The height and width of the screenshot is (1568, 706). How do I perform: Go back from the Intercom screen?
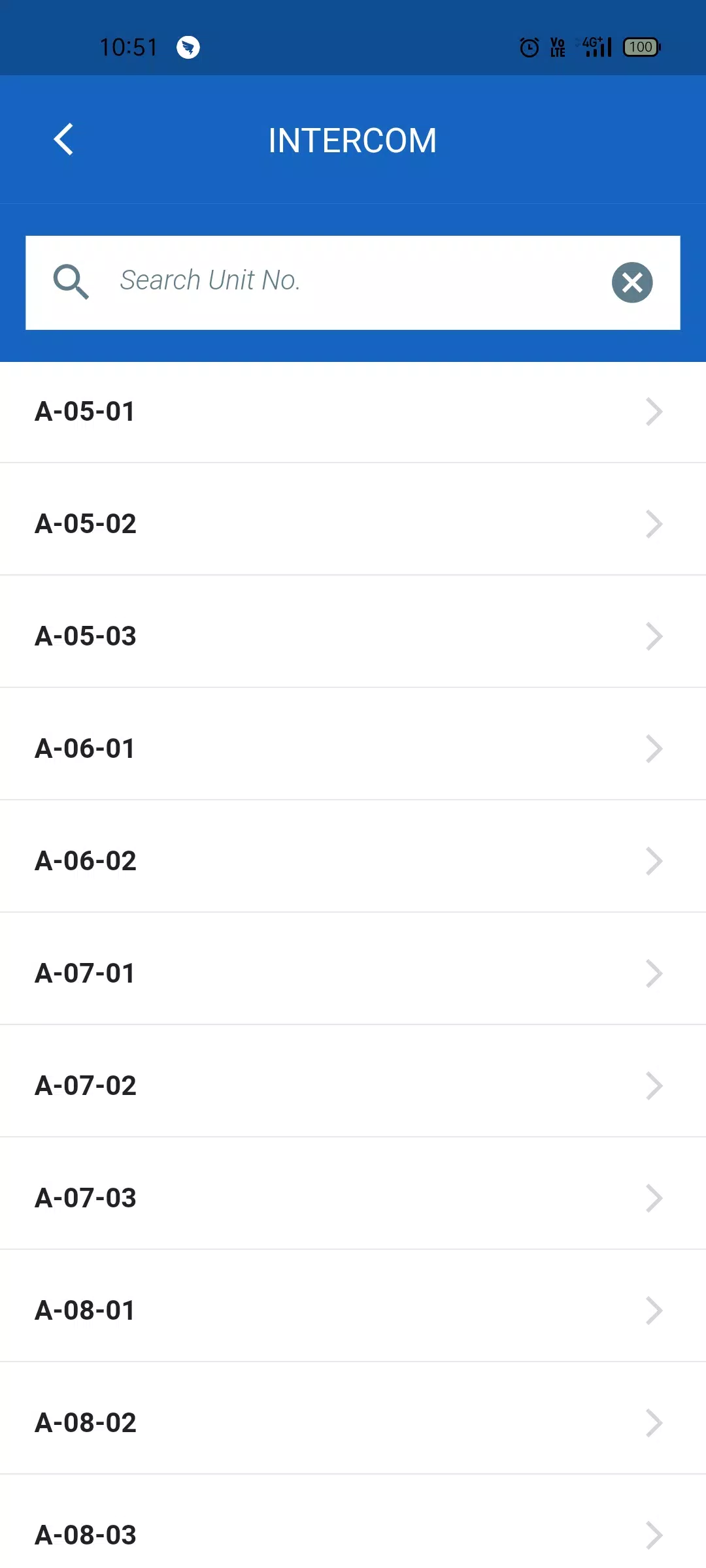(63, 140)
